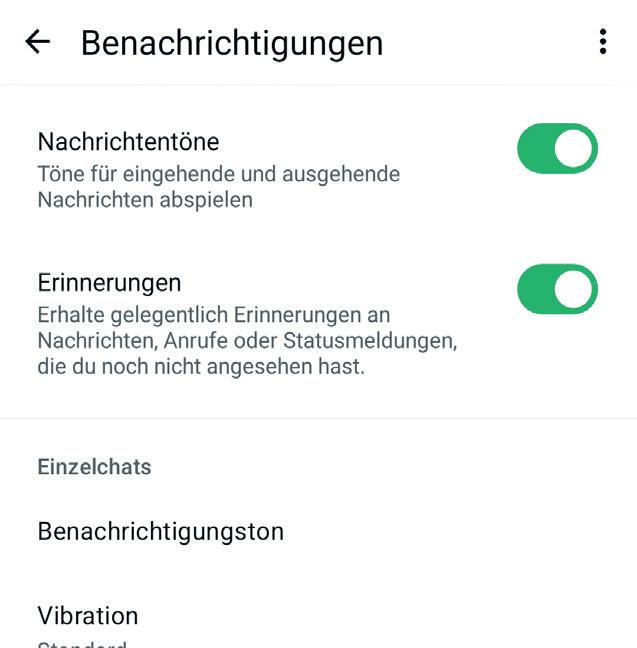Open the three-dot overflow menu
Screen dimensions: 637x648
(602, 42)
